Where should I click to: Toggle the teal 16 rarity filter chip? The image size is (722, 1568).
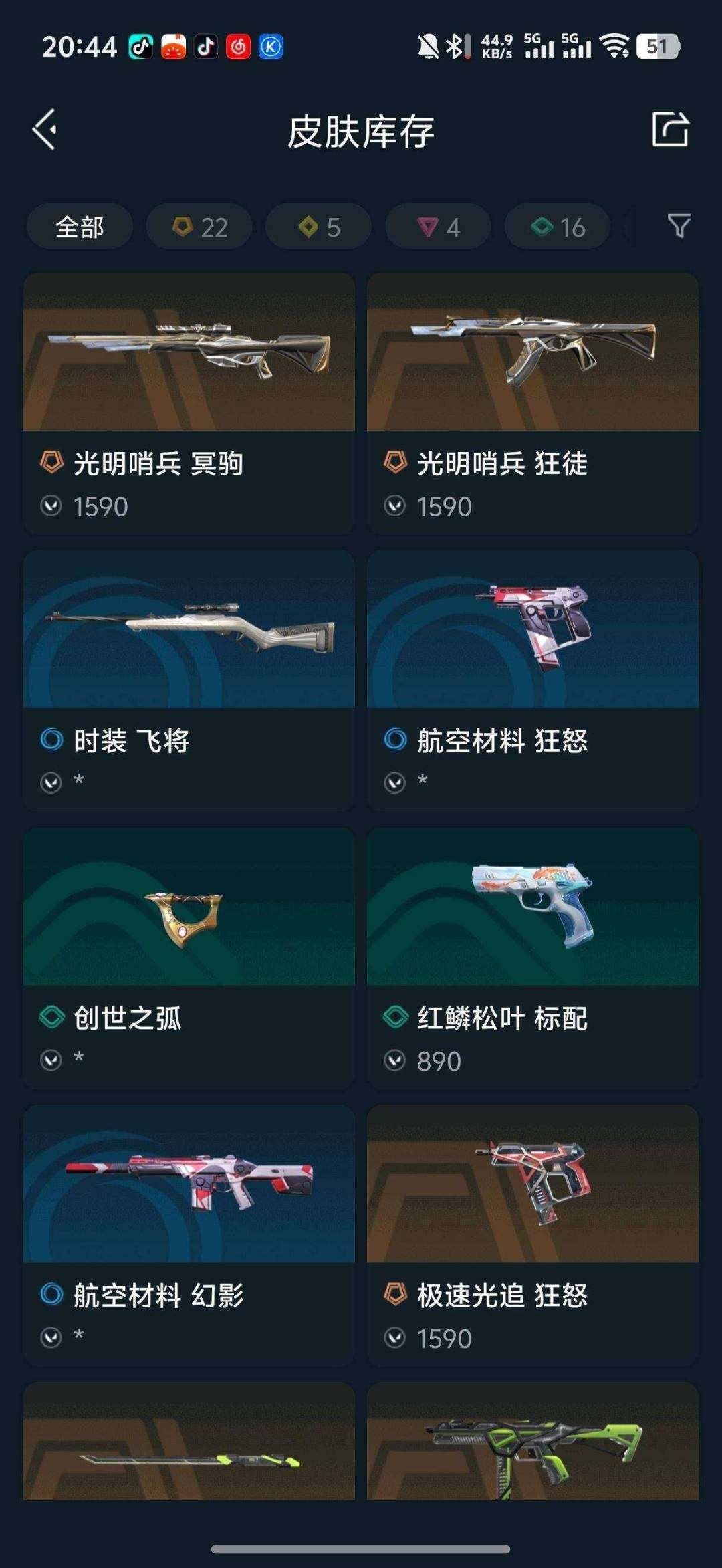tap(556, 227)
